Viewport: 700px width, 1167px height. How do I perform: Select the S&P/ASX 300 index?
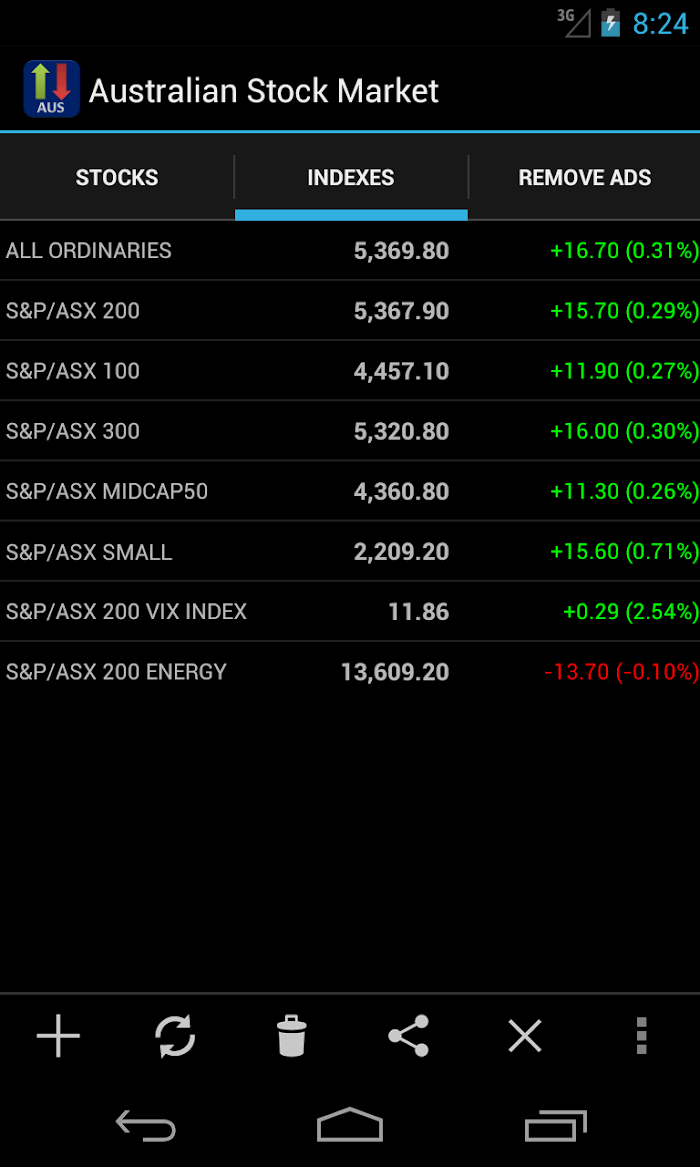(x=350, y=432)
